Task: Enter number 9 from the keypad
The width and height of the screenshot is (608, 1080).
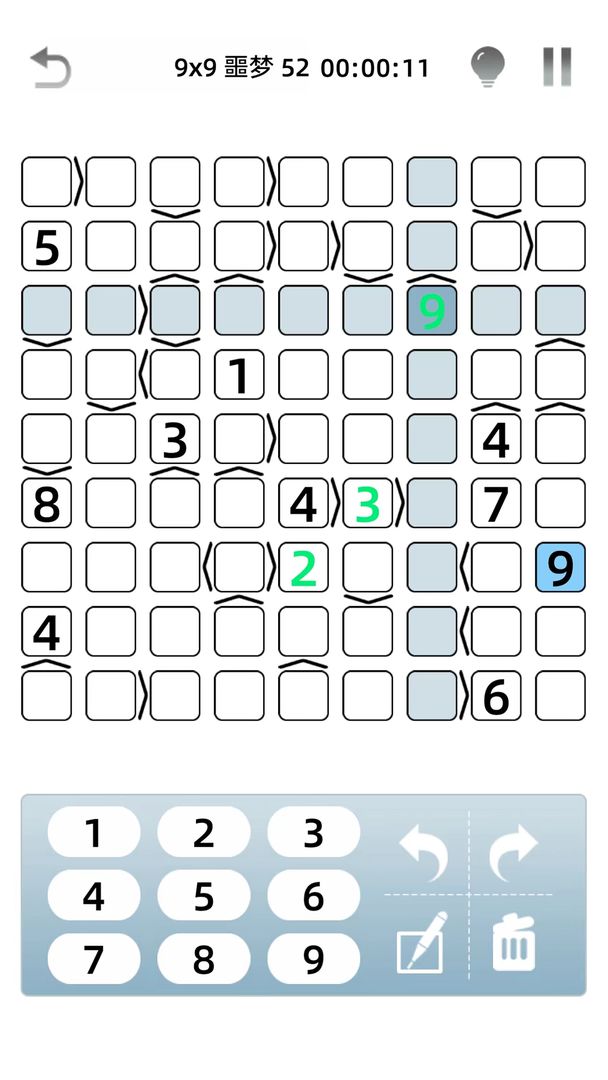Action: tap(313, 959)
